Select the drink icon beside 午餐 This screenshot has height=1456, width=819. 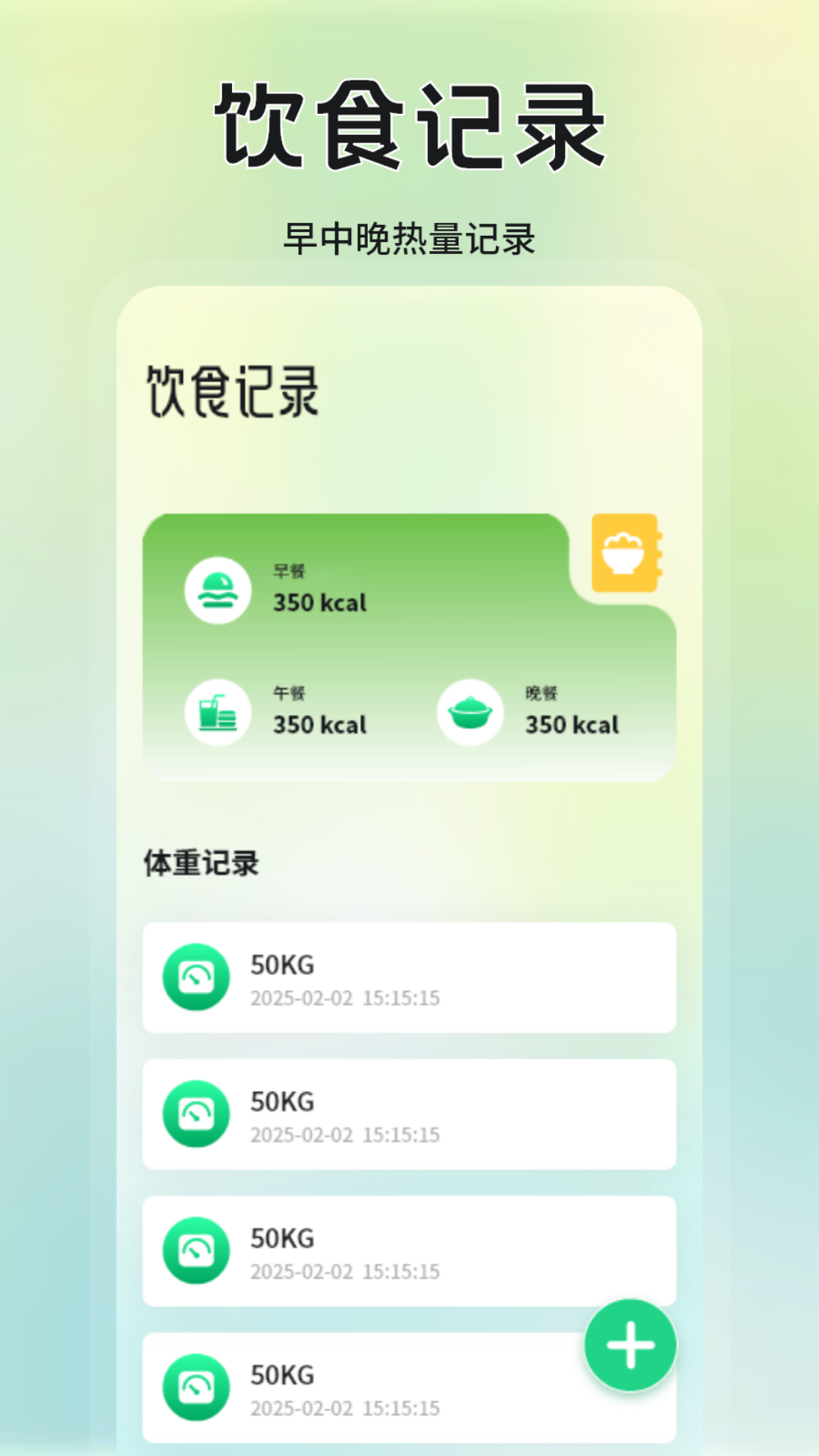pyautogui.click(x=218, y=711)
